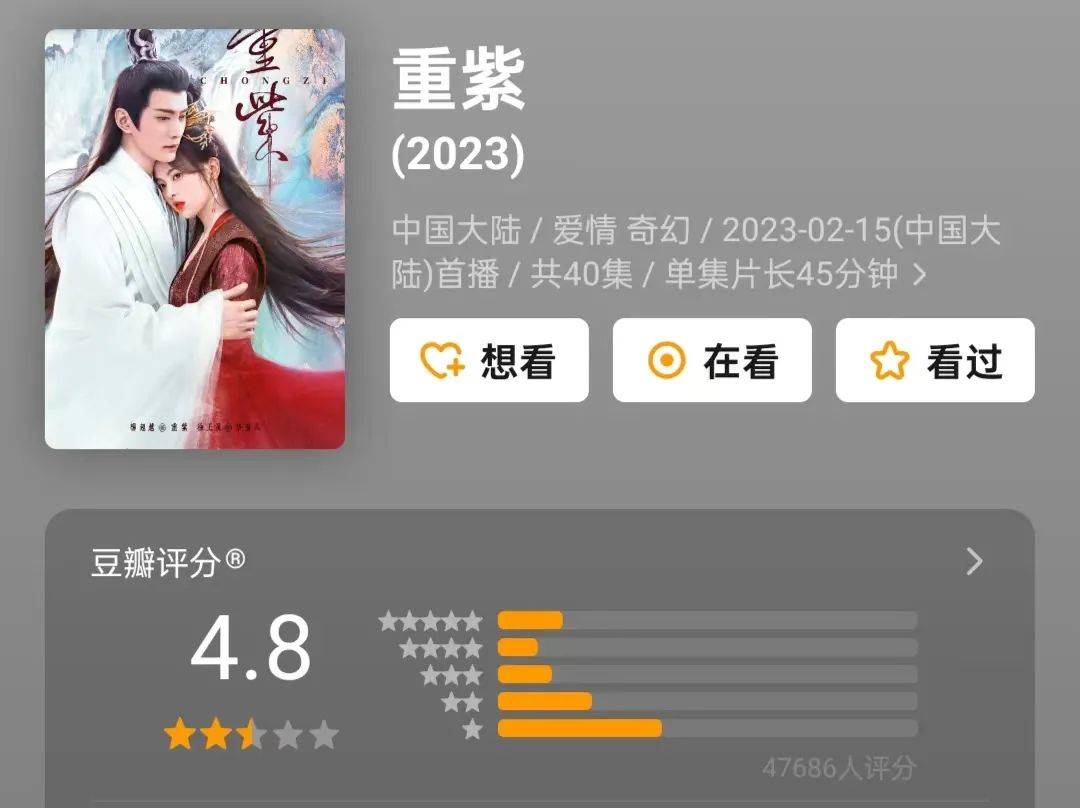
Task: Open the 豆瓣评分 rating details chevron
Action: pyautogui.click(x=974, y=562)
